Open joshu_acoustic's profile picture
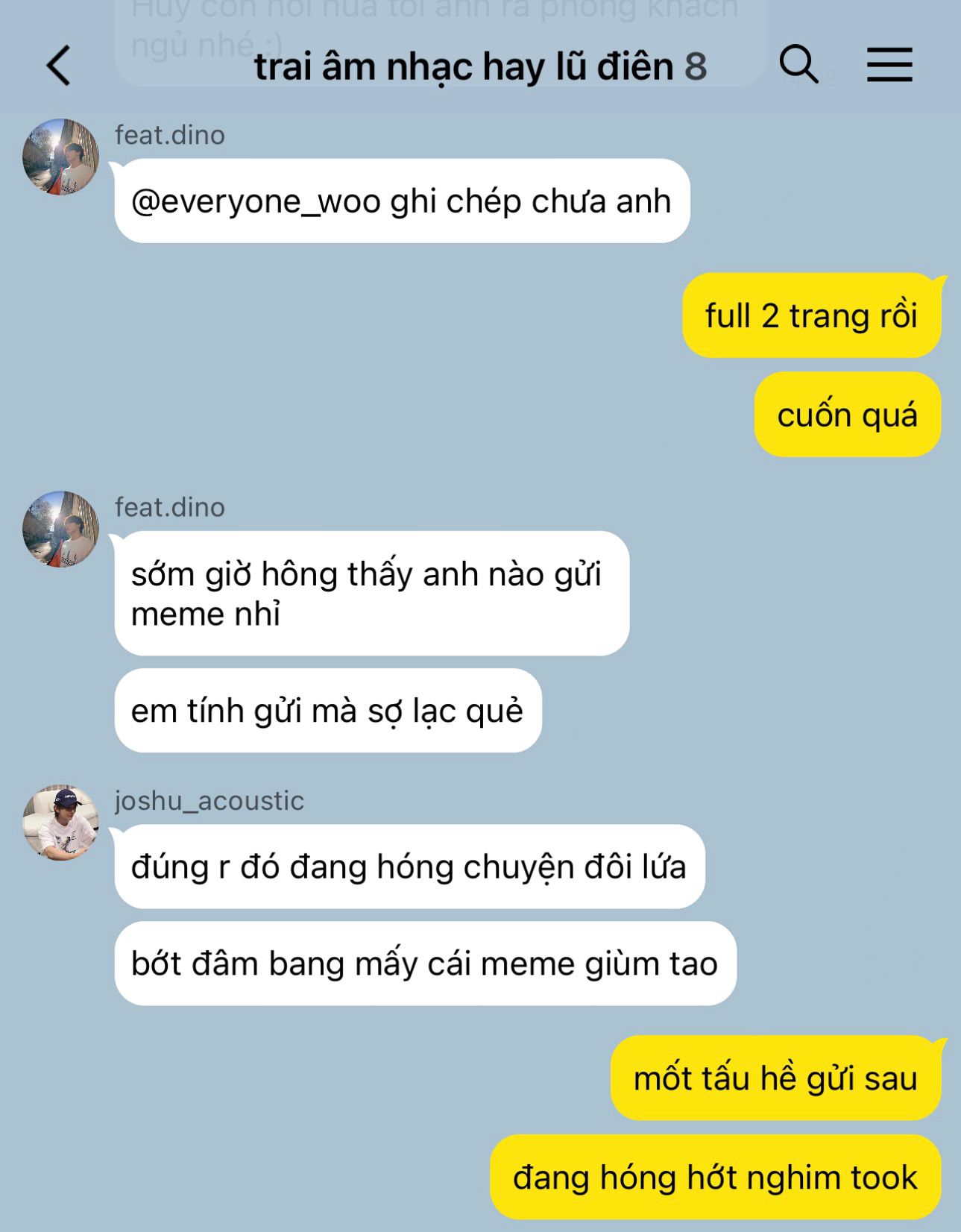This screenshot has width=961, height=1232. pos(60,822)
